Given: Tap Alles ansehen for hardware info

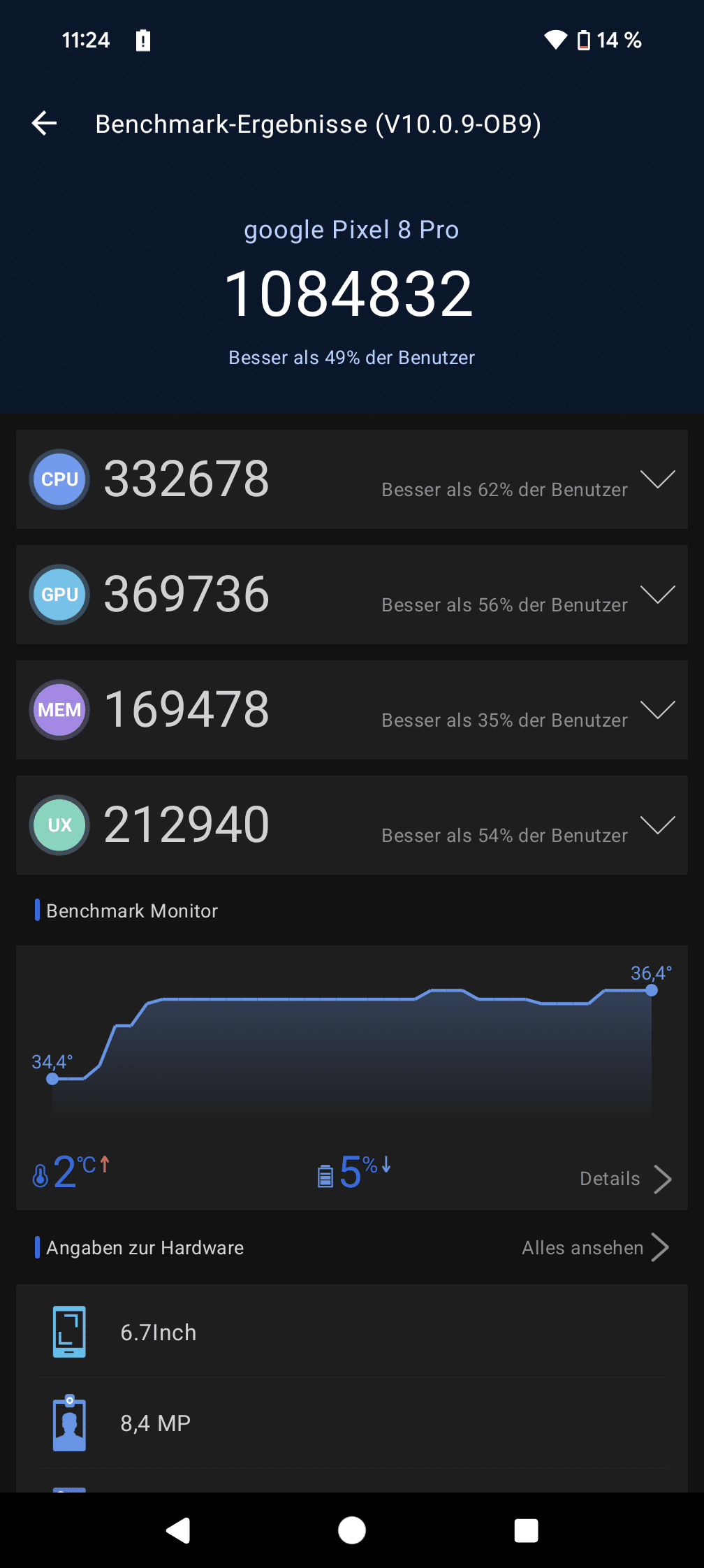Looking at the screenshot, I should click(596, 1247).
